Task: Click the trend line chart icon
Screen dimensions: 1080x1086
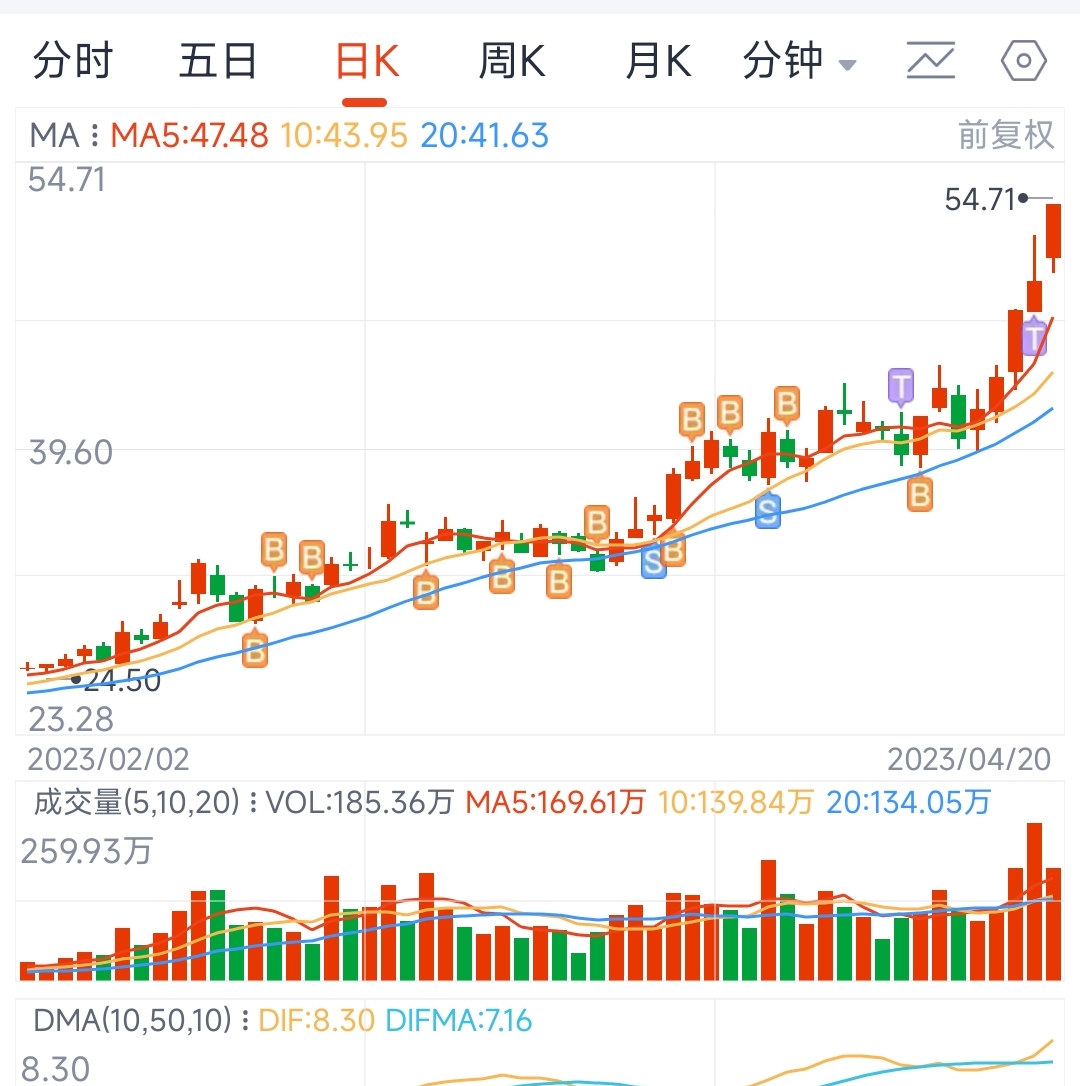Action: point(930,60)
